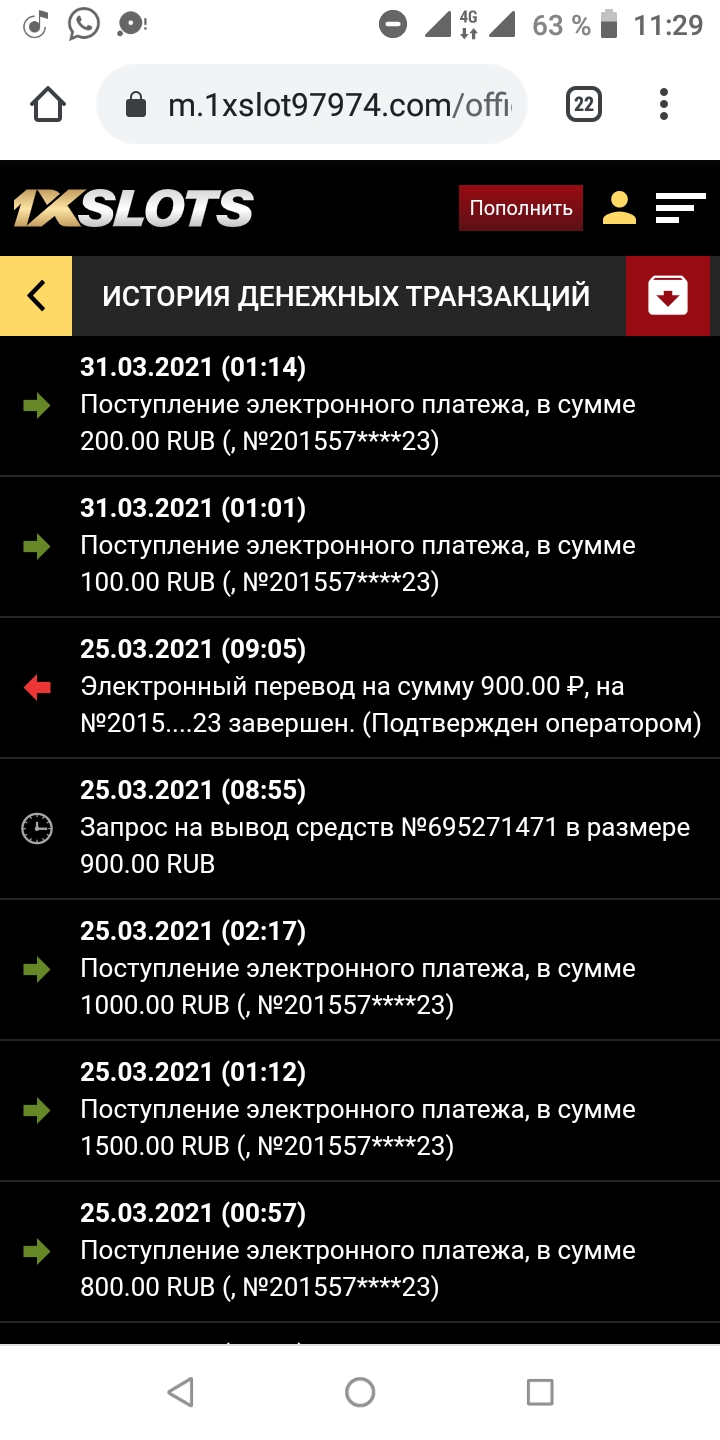The image size is (720, 1440).
Task: Open the 1xSlots hamburger menu
Action: point(680,208)
